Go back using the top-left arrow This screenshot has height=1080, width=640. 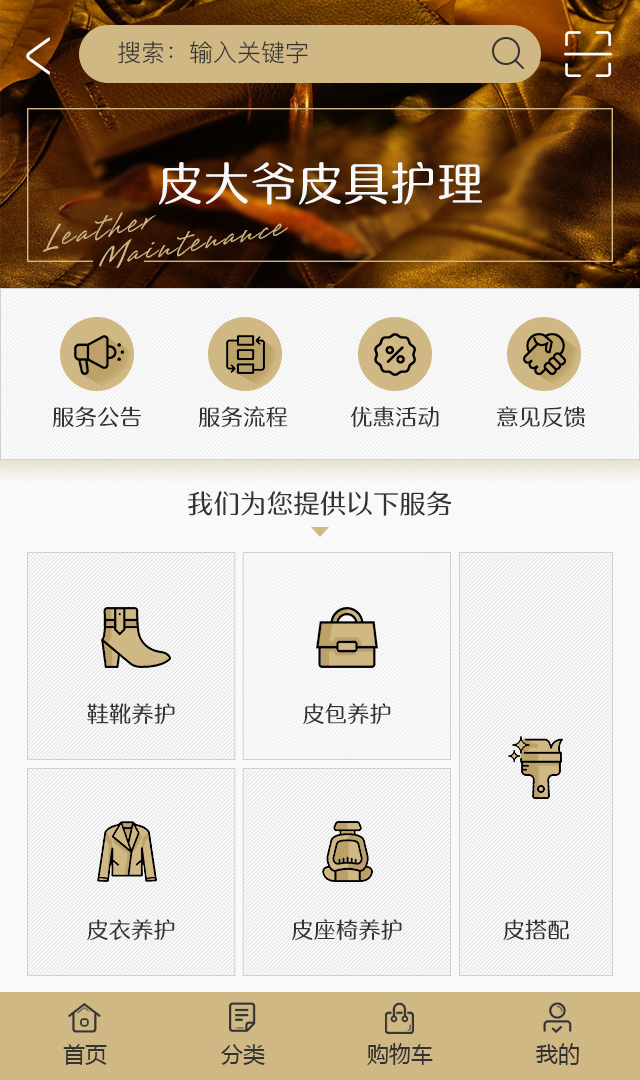point(38,56)
